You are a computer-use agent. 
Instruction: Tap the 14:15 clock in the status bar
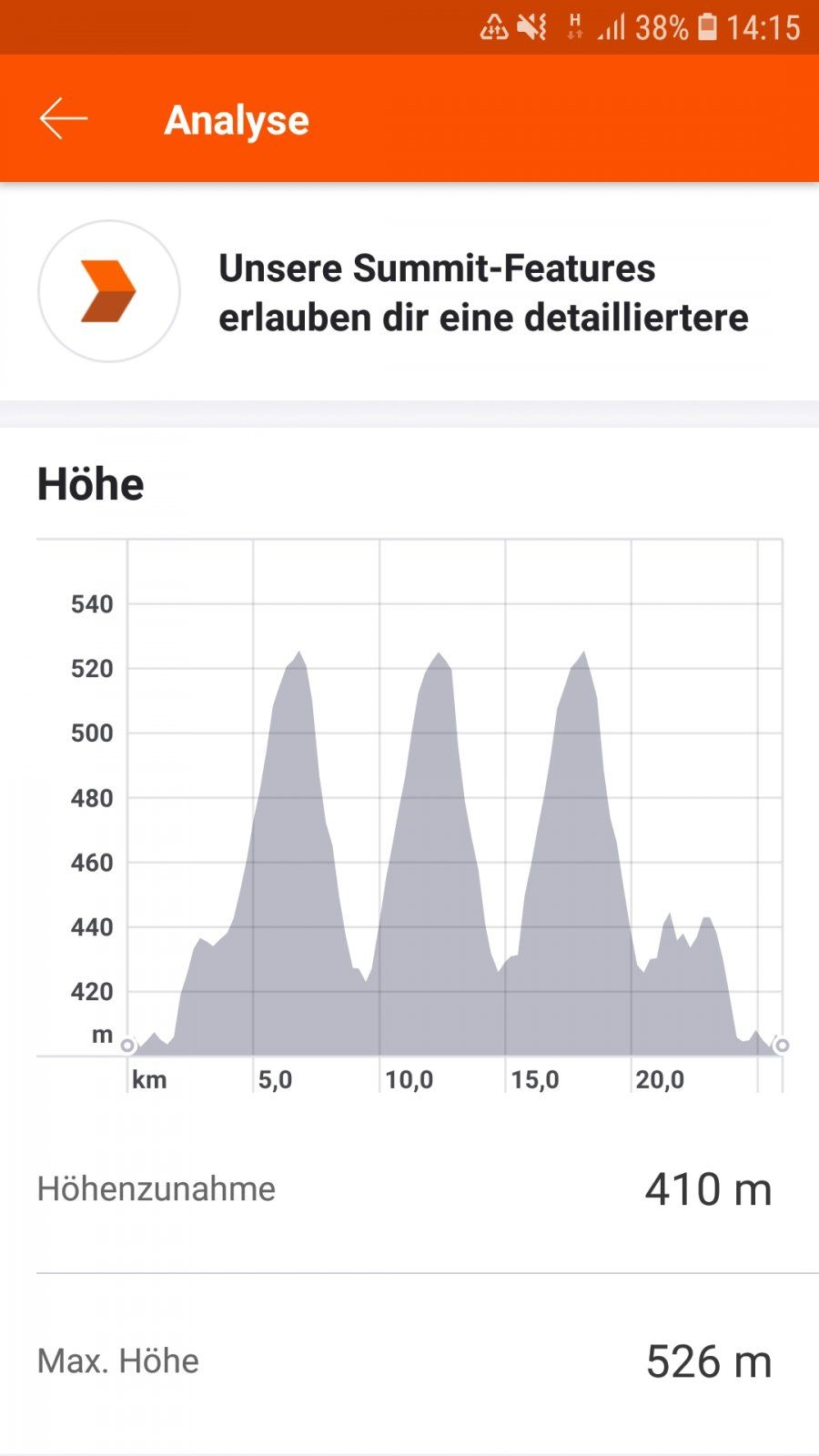pyautogui.click(x=763, y=26)
